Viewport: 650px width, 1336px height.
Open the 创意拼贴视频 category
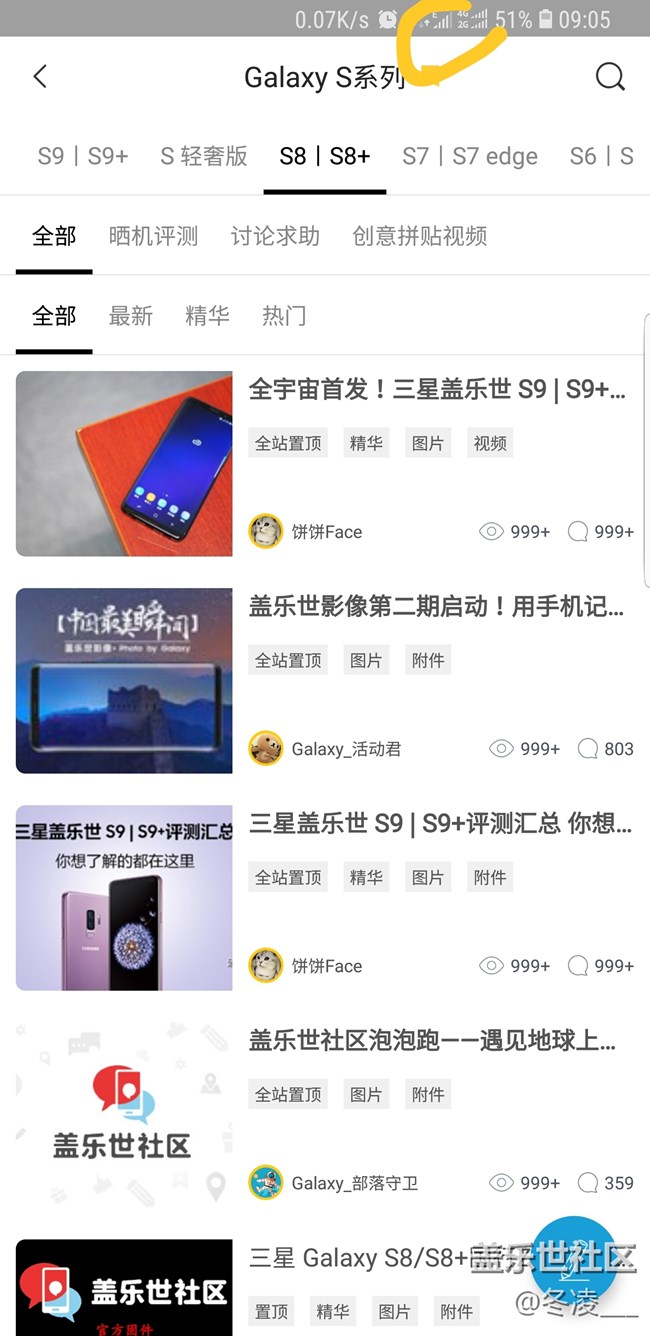point(420,236)
